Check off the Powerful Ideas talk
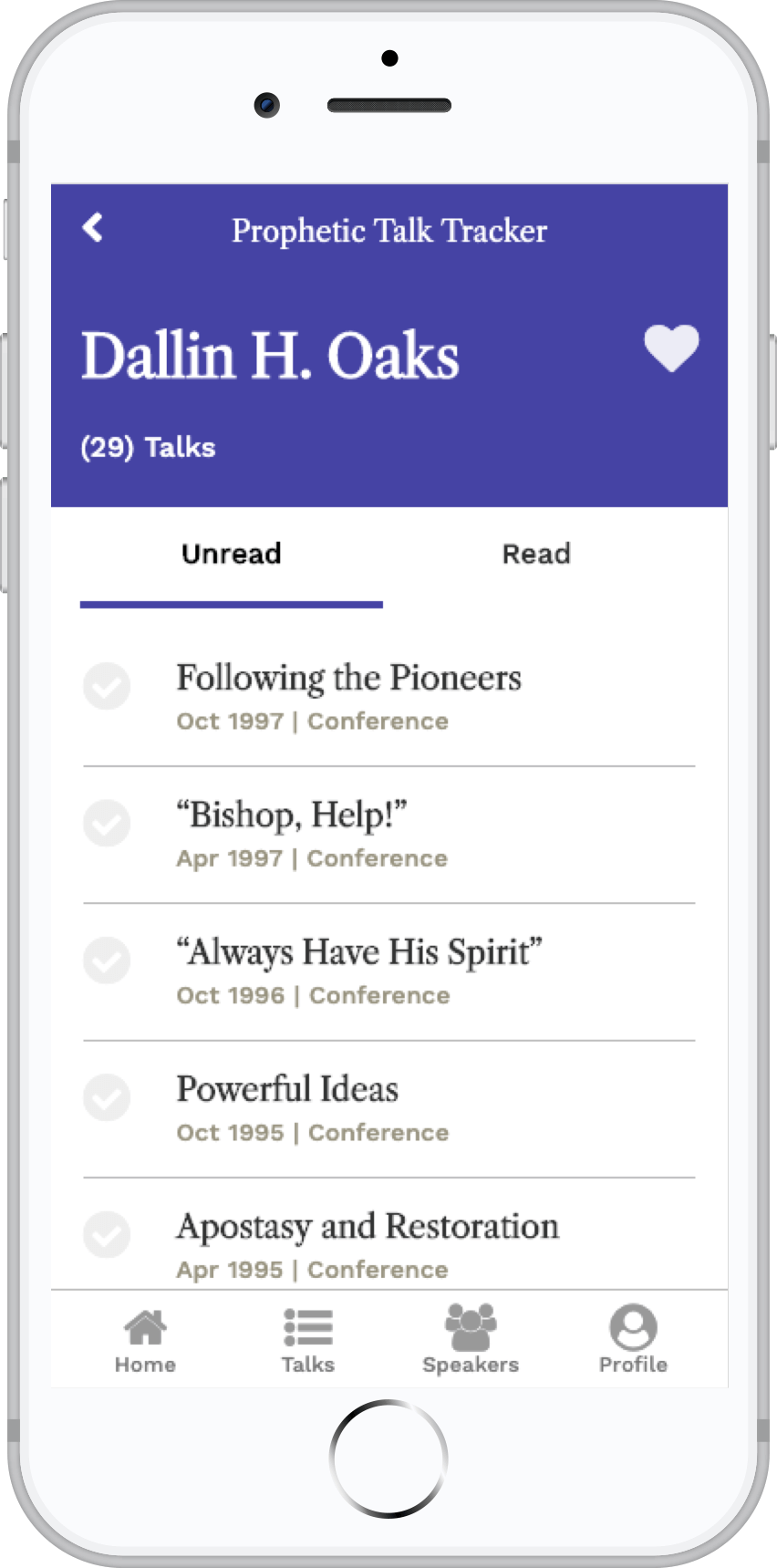777x1568 pixels. pyautogui.click(x=107, y=1097)
